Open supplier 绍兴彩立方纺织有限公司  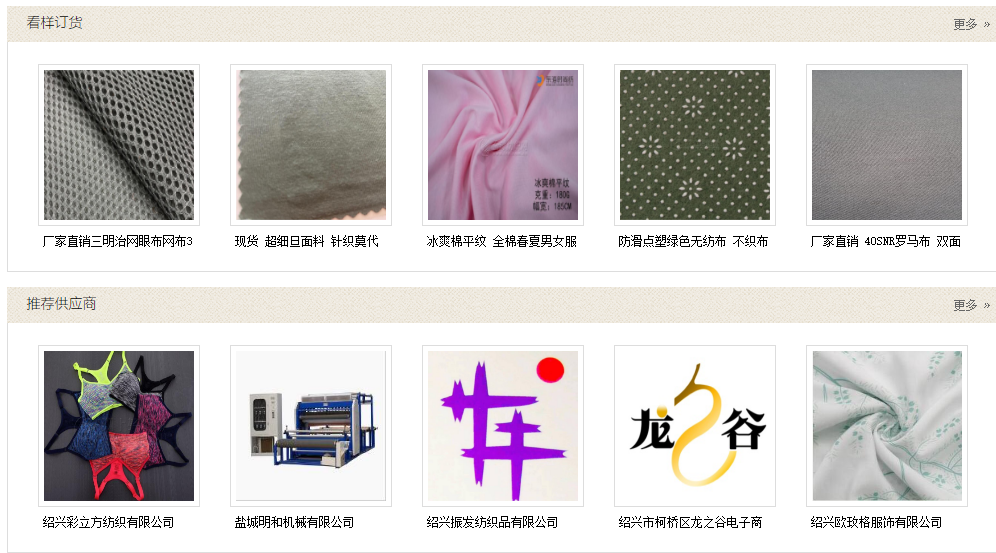tap(119, 426)
